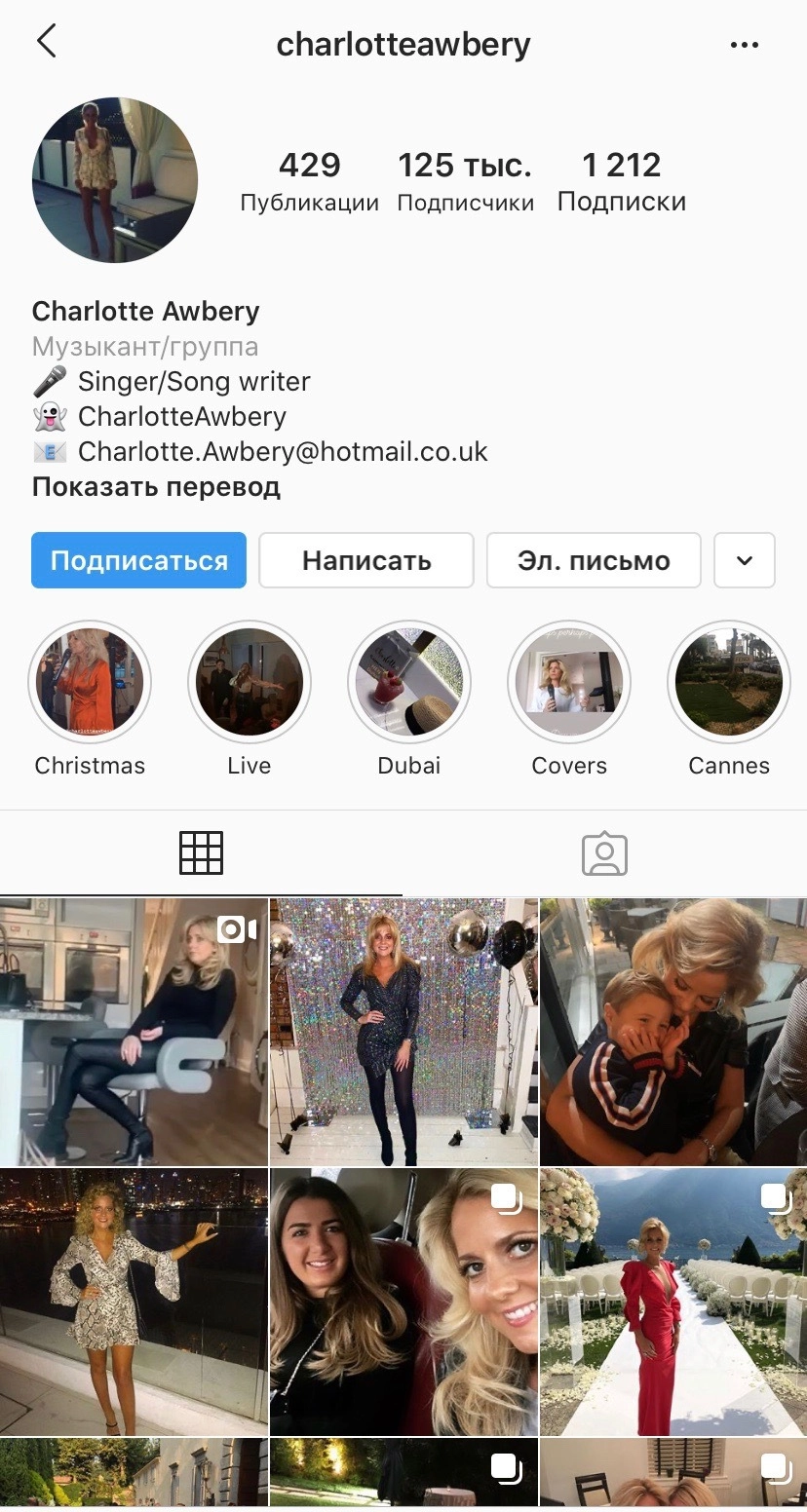807x1512 pixels.
Task: Open the red dress wedding aisle post
Action: (672, 1302)
